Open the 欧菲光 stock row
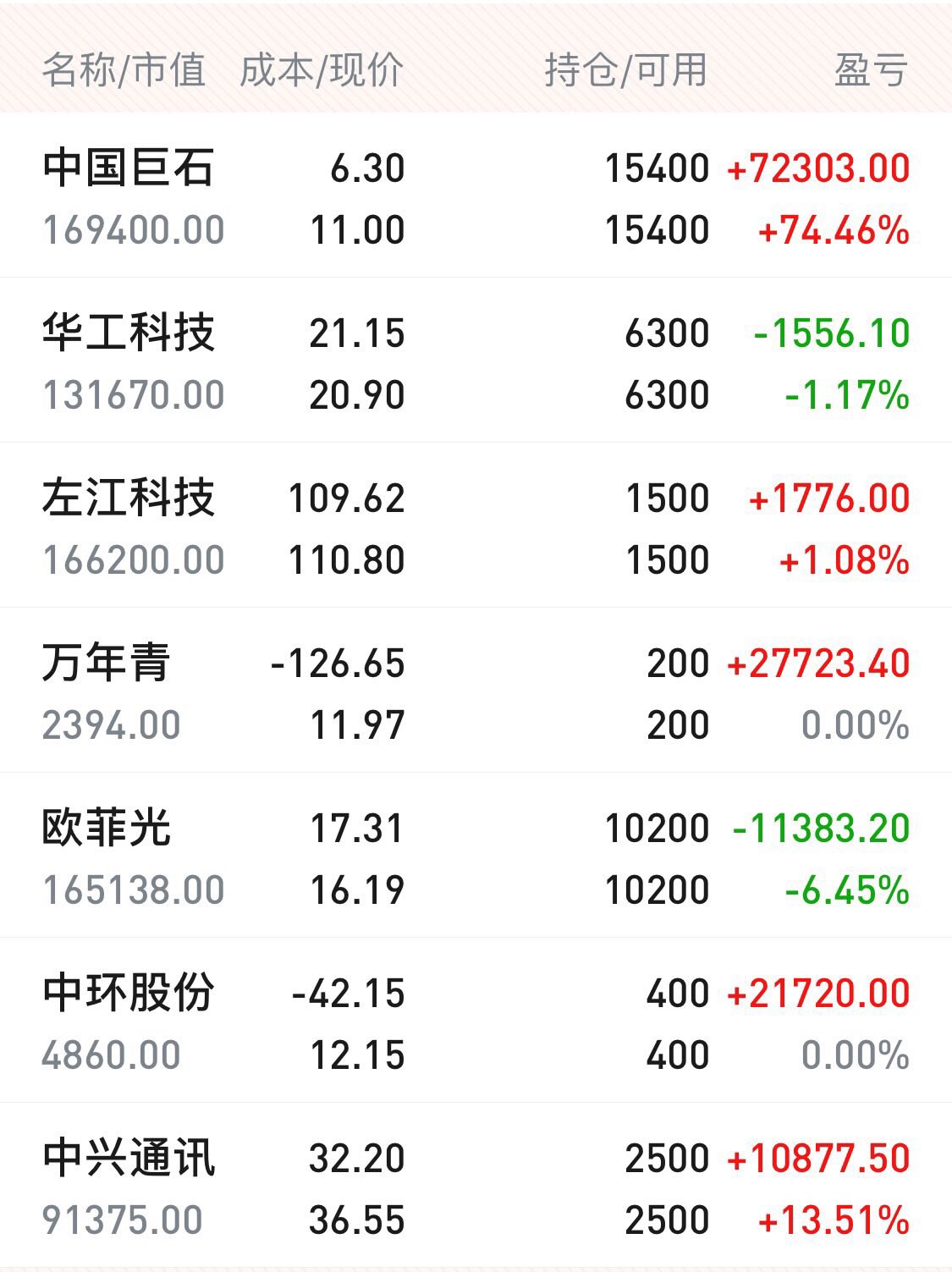 106,830
